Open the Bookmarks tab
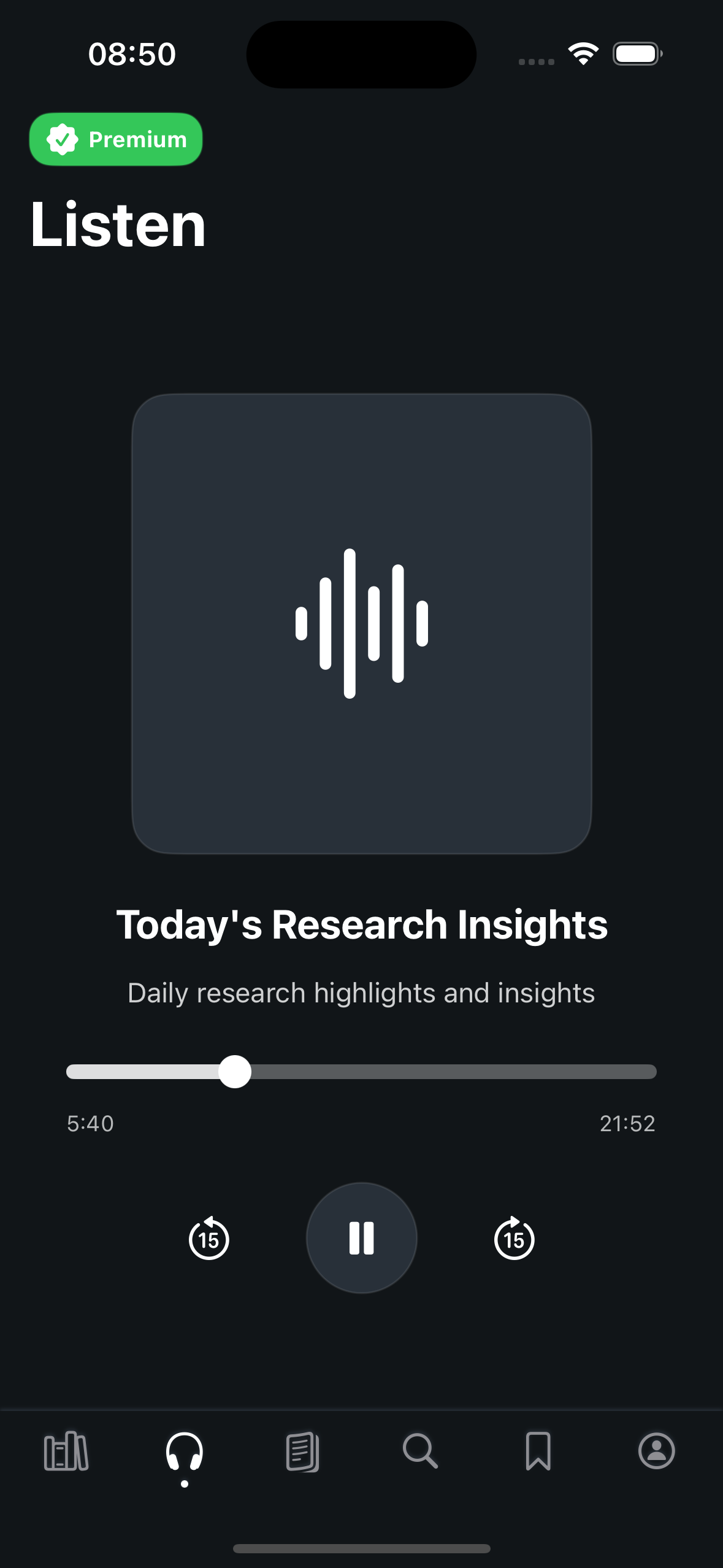 click(x=538, y=1451)
